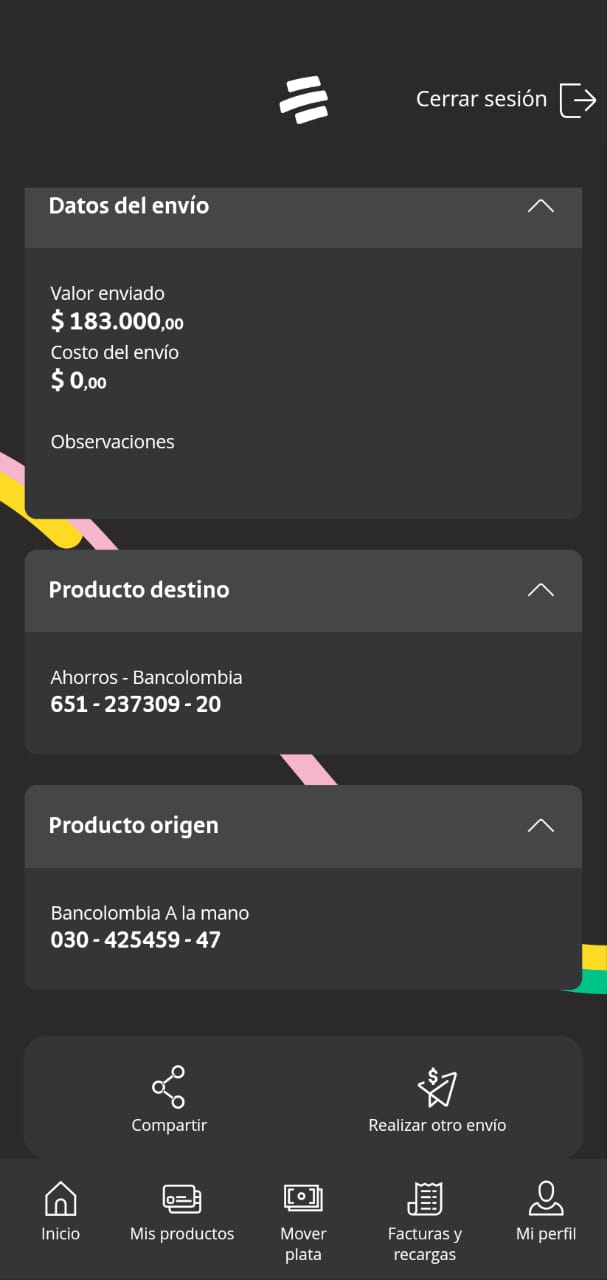
Task: Switch to the Mover plata tab
Action: click(x=303, y=1219)
